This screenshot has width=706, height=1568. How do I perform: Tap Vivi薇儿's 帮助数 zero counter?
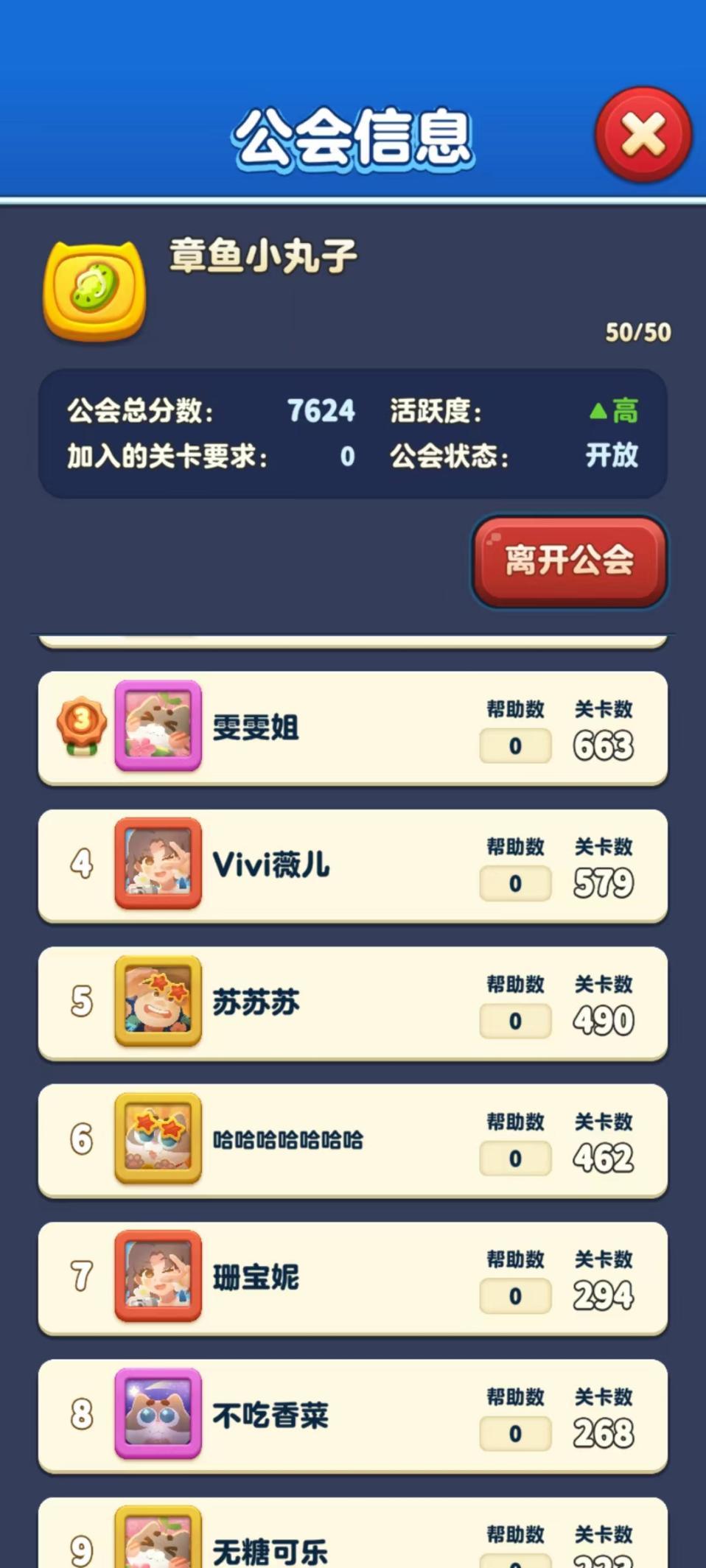point(514,884)
